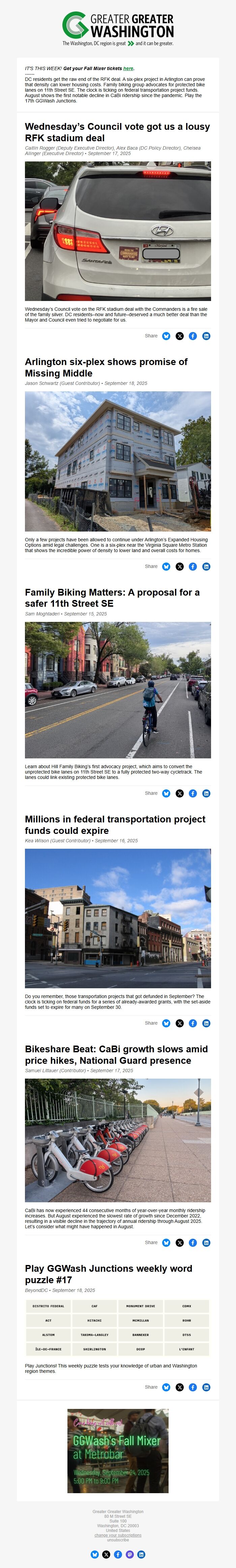This screenshot has width=236, height=1568.
Task: Open Arlington six-plex Missing Middle article
Action: coord(106,367)
